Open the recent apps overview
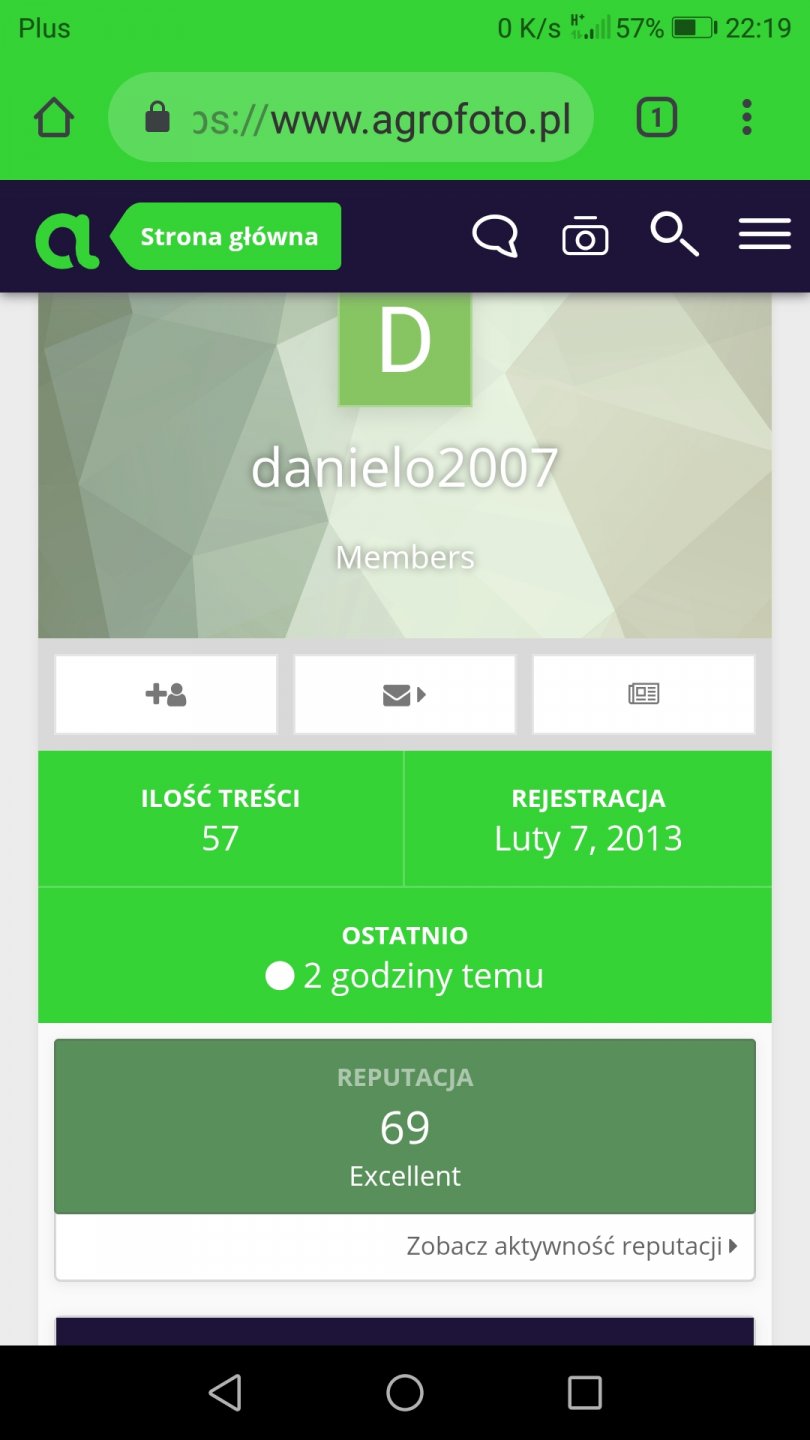This screenshot has height=1440, width=810. point(584,1392)
